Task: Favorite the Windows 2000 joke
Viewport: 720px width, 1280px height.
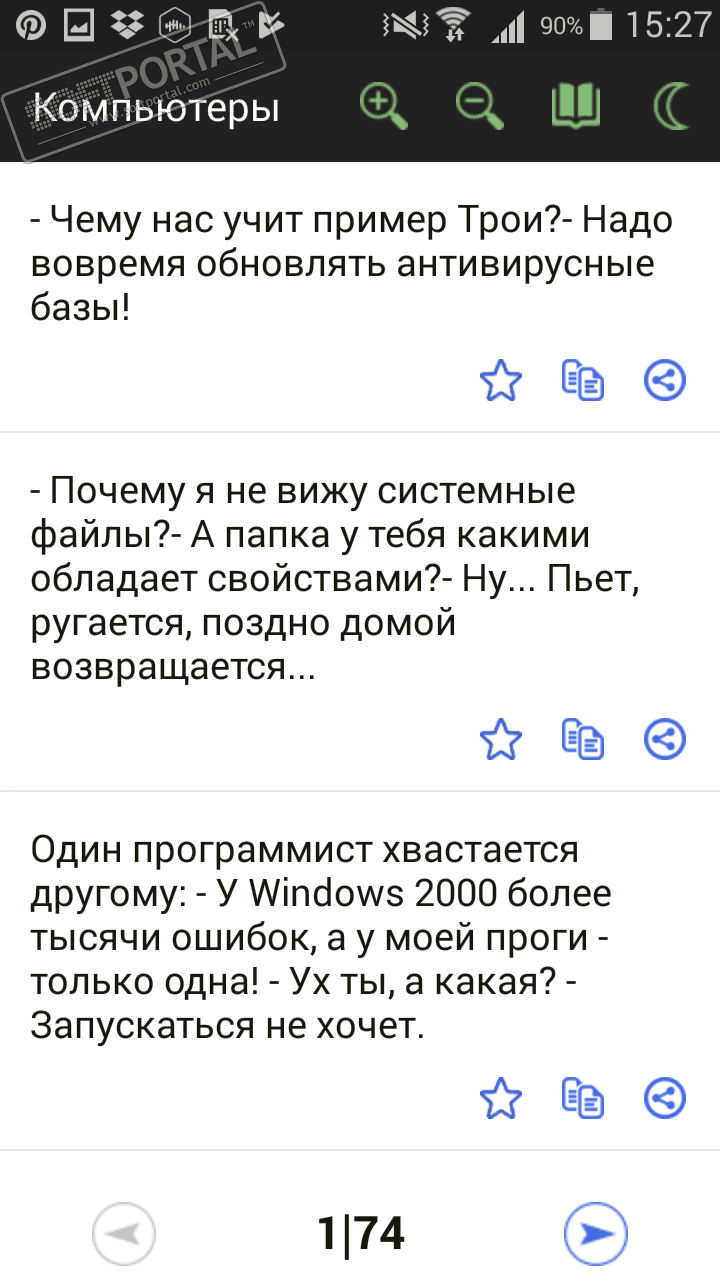Action: coord(501,1098)
